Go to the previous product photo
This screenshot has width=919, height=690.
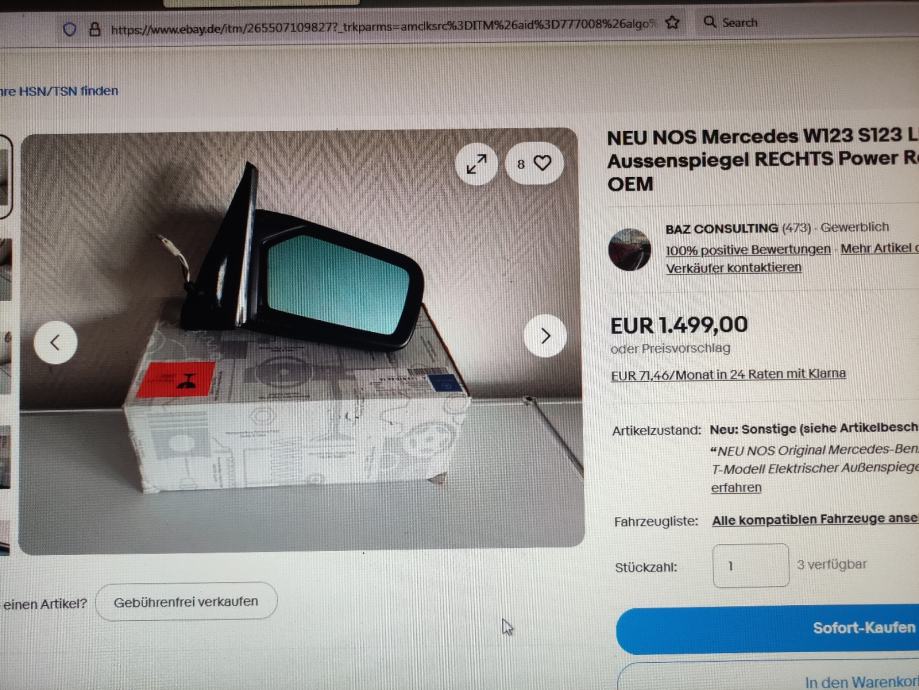click(55, 343)
